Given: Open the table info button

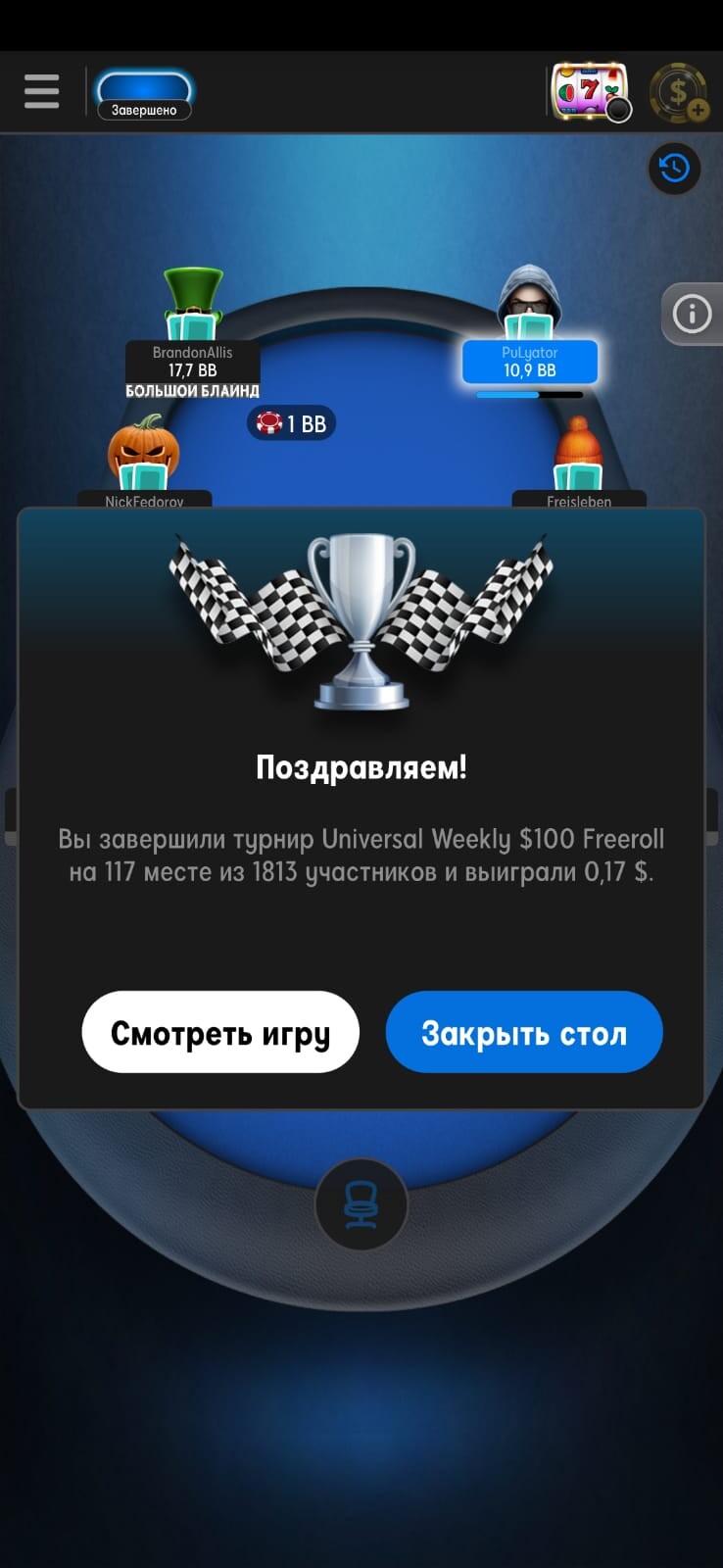Looking at the screenshot, I should pos(692,315).
